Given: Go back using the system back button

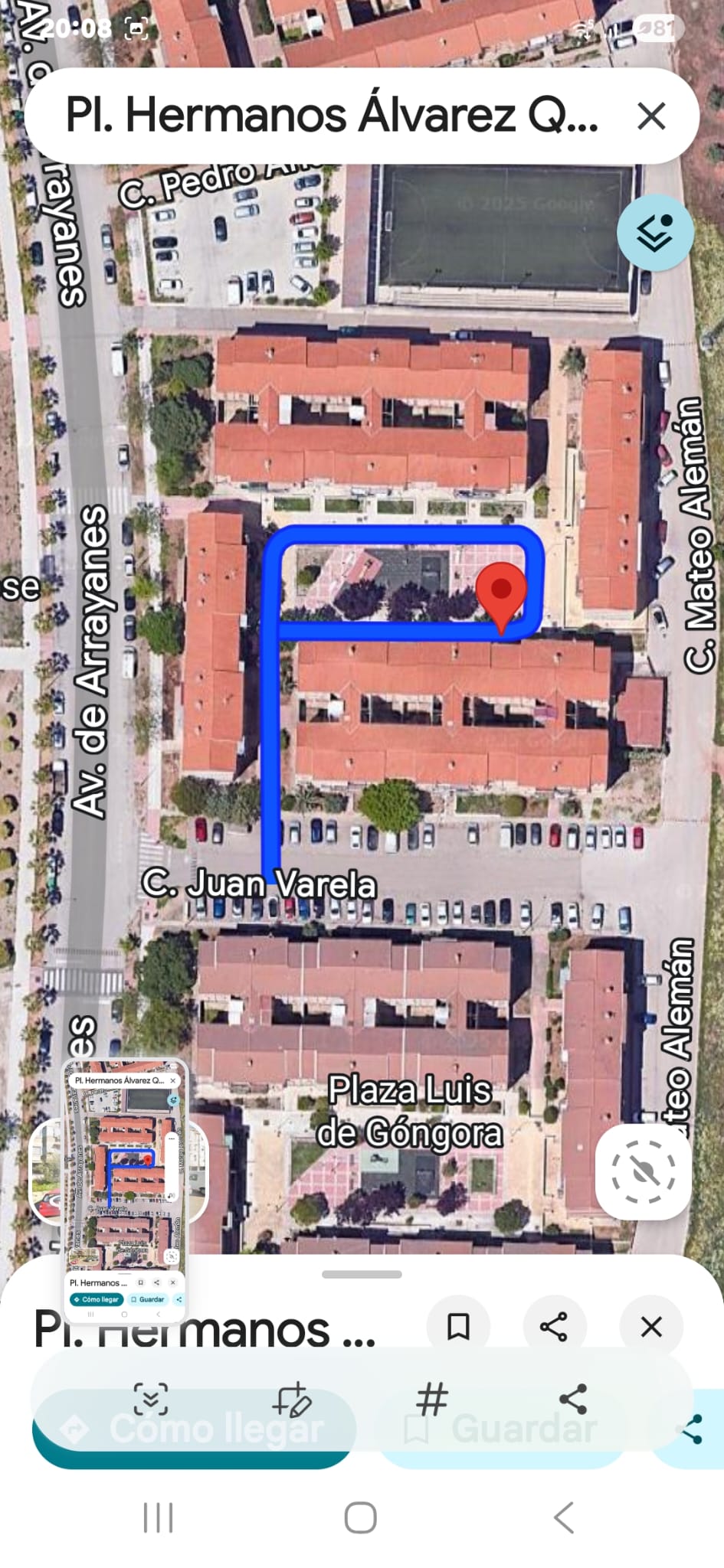Looking at the screenshot, I should click(x=564, y=1517).
